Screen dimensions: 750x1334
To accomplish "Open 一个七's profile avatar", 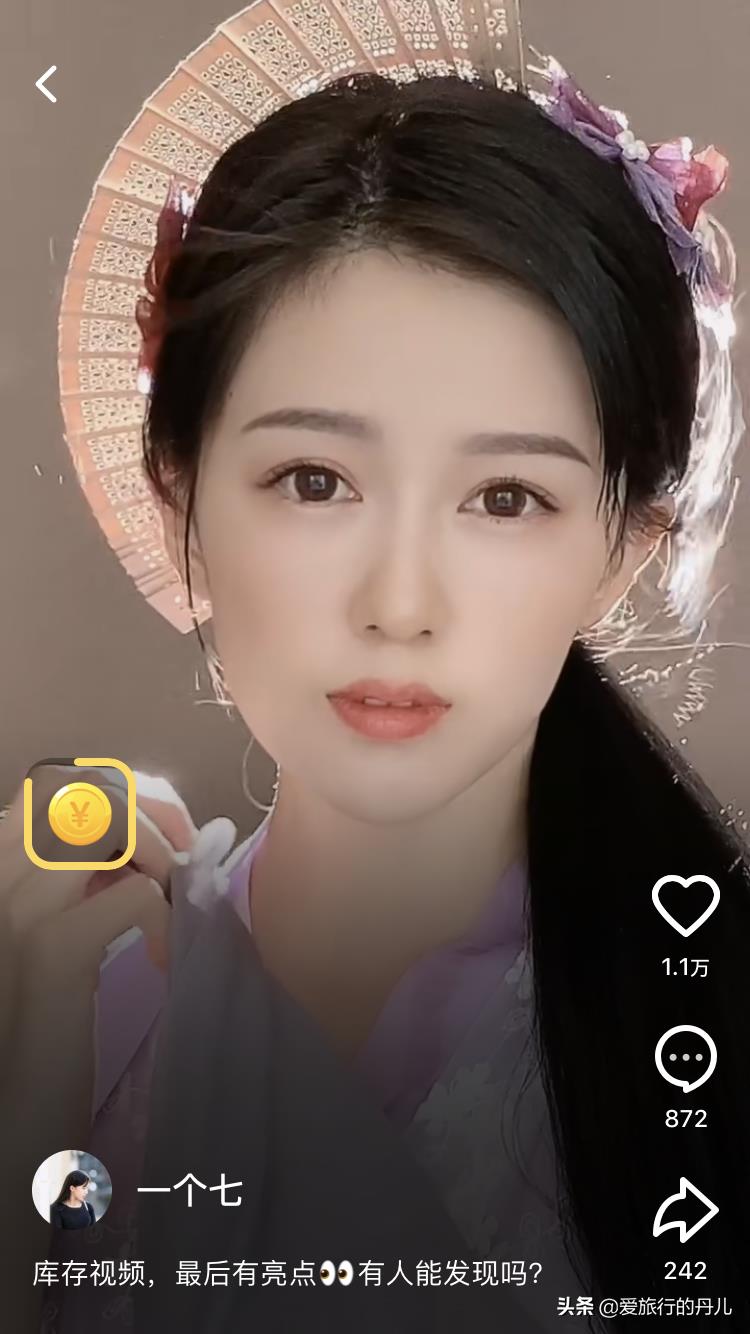I will coord(72,1190).
